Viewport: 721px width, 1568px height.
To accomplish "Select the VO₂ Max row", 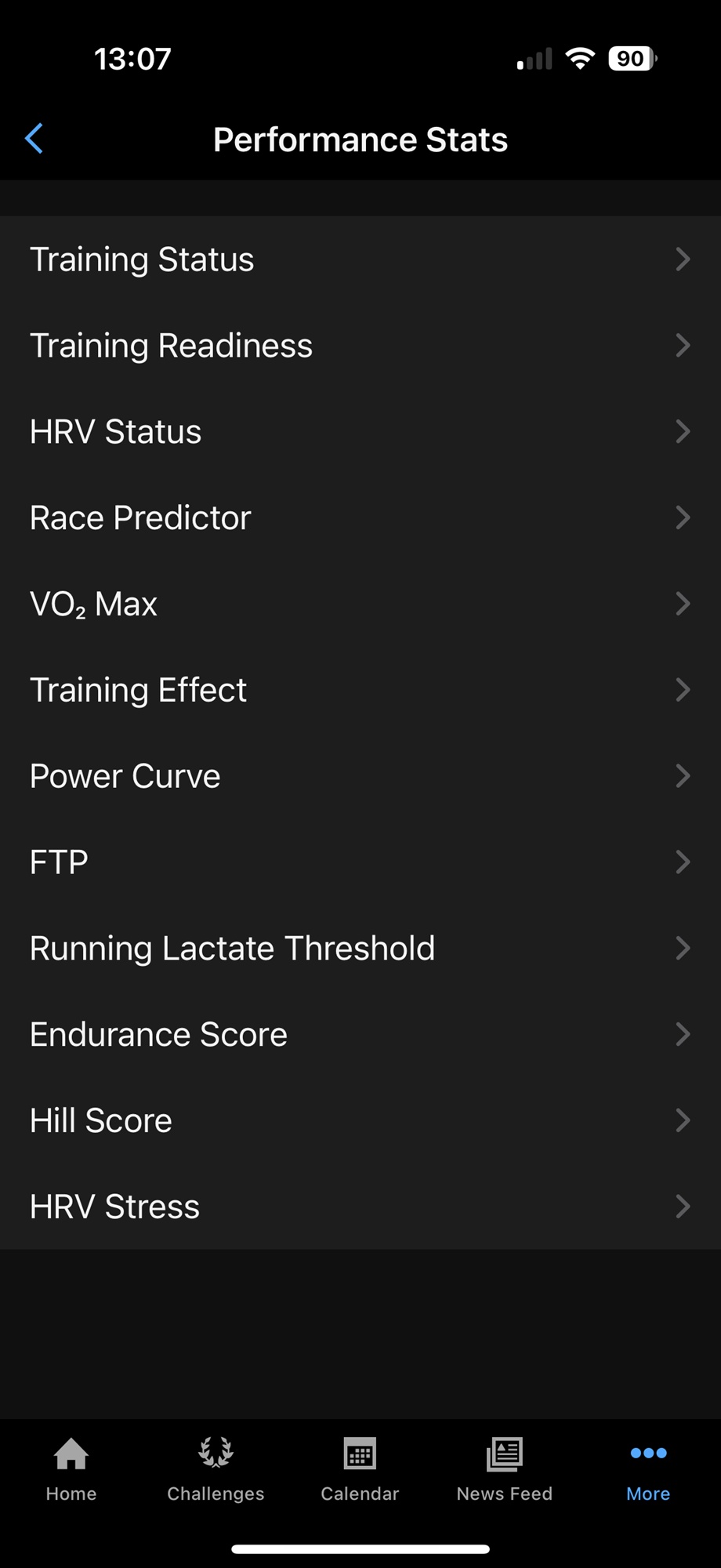I will tap(360, 604).
